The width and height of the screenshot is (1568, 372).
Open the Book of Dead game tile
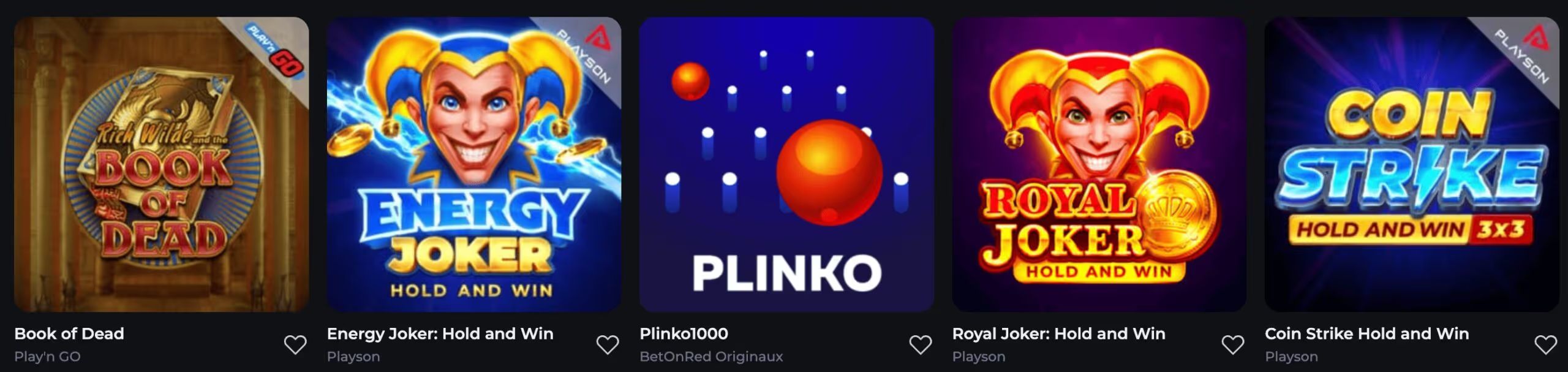[x=161, y=164]
